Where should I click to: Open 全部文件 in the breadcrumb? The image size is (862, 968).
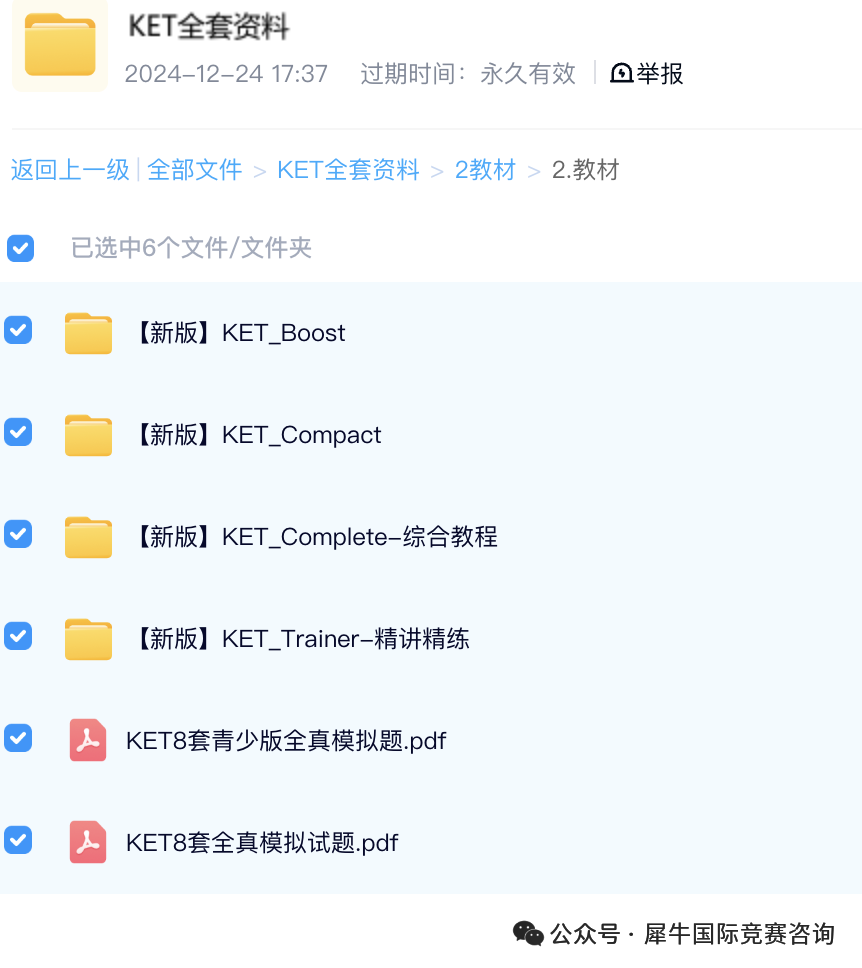pos(195,170)
